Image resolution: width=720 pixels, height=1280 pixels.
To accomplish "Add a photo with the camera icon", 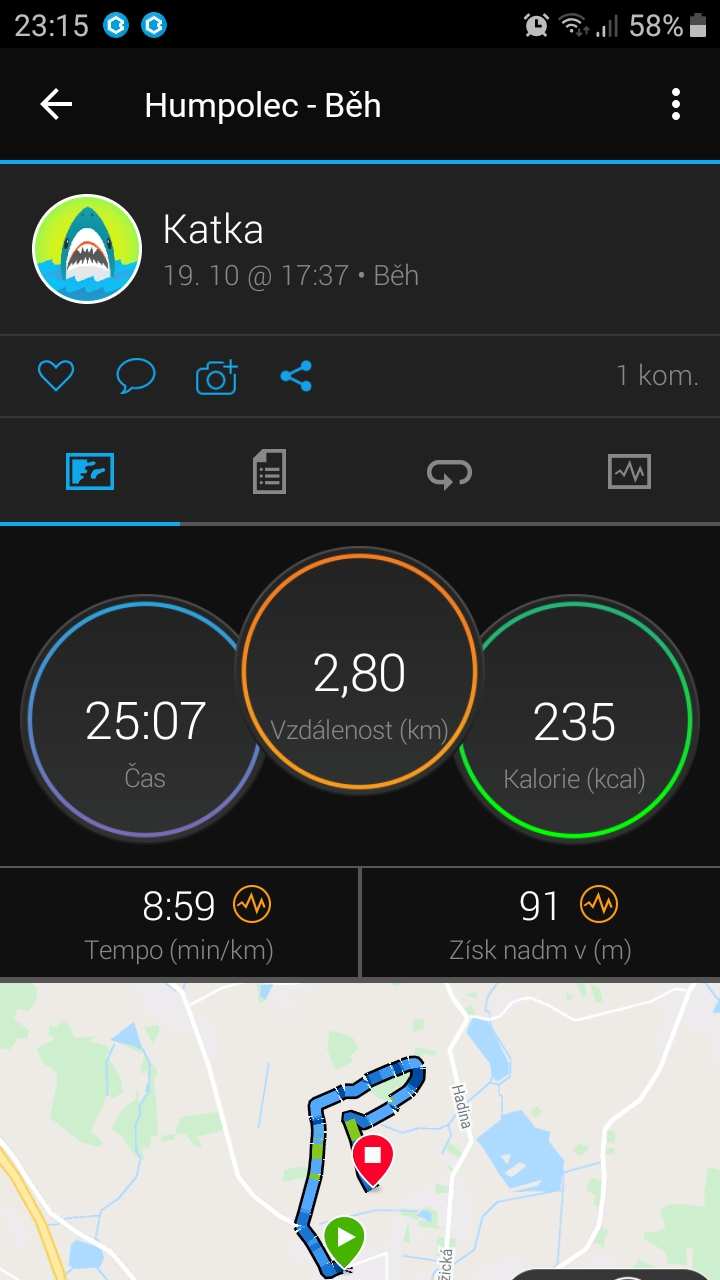I will pos(216,376).
